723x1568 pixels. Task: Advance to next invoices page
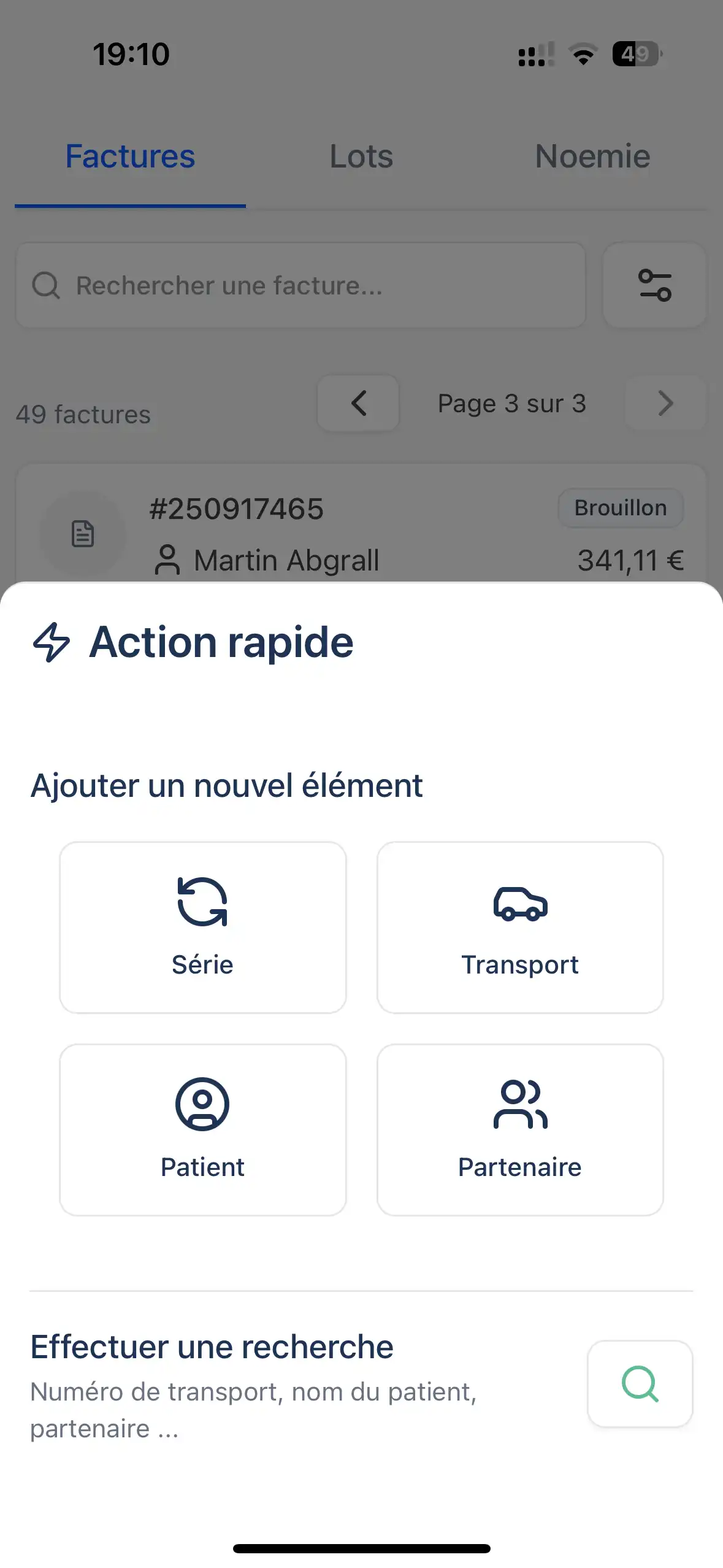click(665, 404)
